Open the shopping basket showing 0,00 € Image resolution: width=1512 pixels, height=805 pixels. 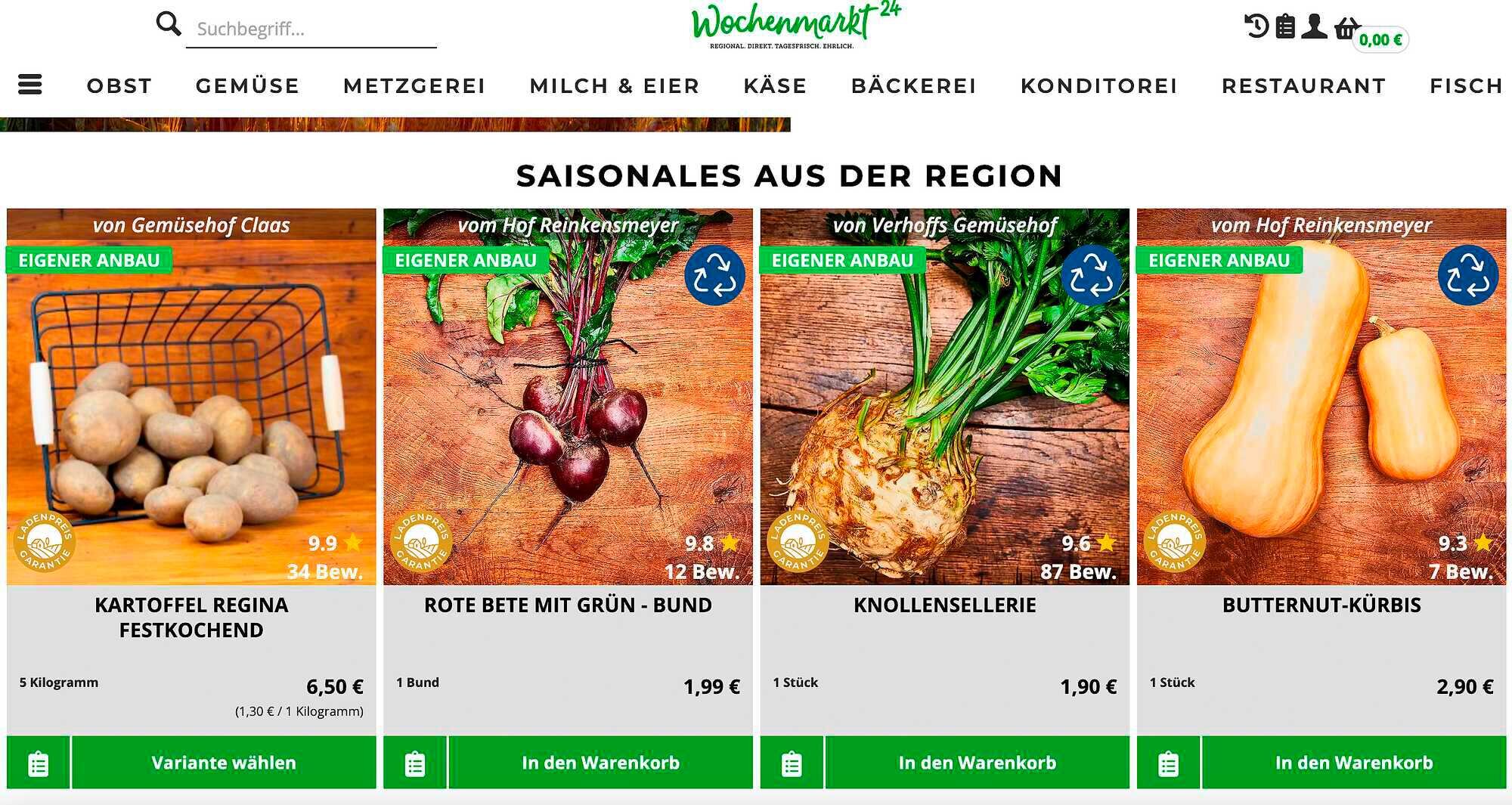coord(1346,29)
